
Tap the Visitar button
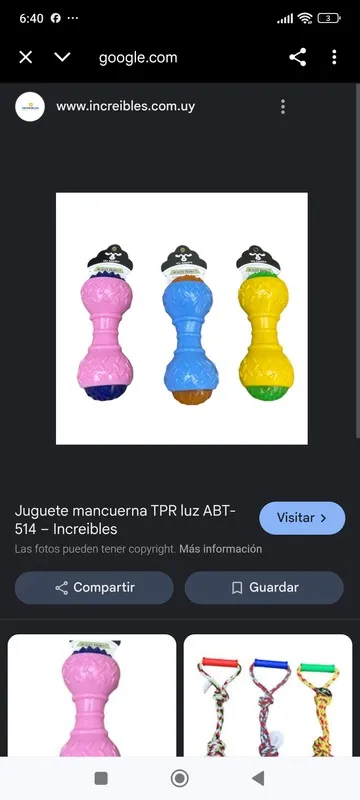(x=302, y=518)
